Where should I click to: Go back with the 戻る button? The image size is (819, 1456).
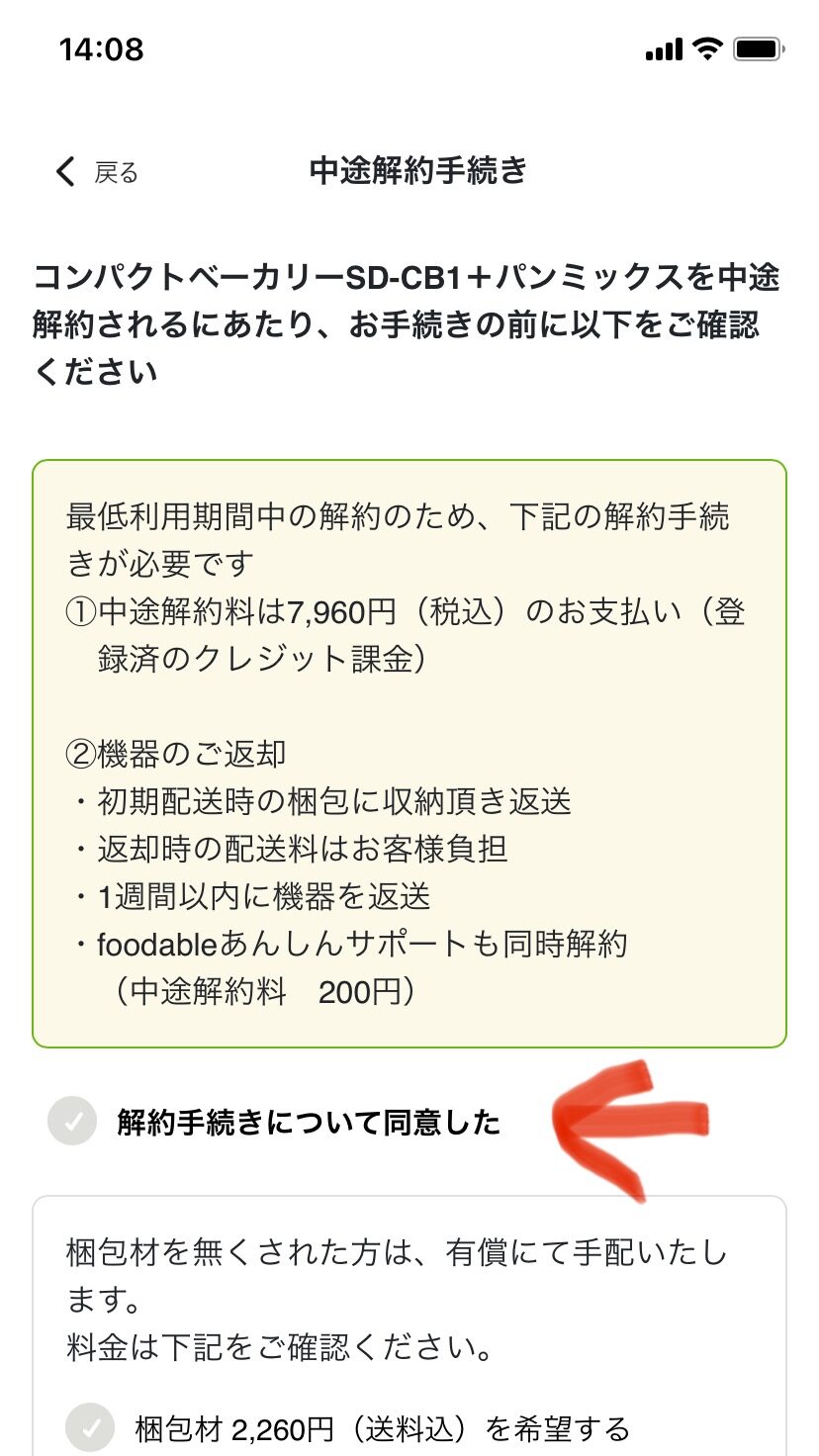pyautogui.click(x=97, y=173)
